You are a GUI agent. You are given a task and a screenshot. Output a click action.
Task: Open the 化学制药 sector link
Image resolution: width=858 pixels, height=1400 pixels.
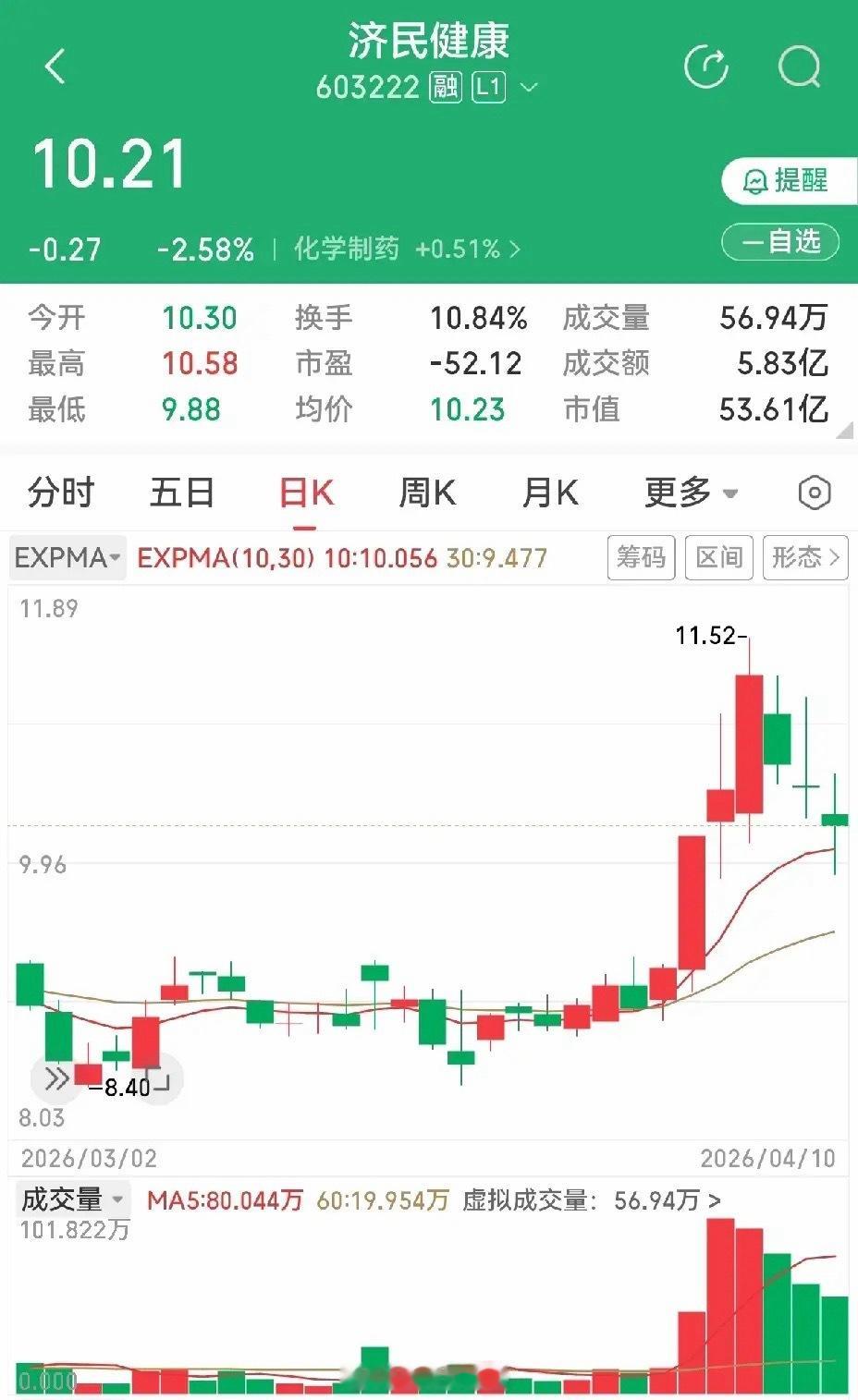click(345, 248)
